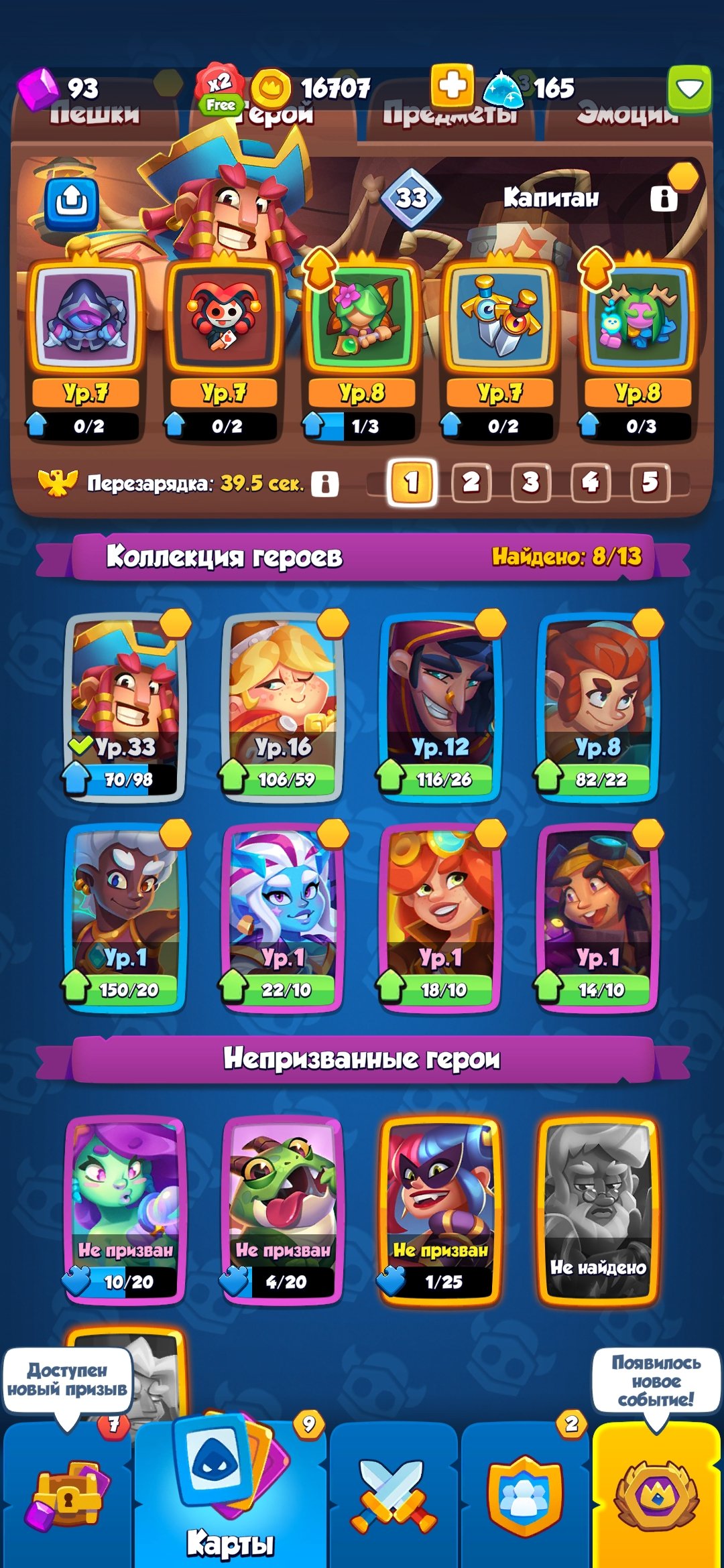Open Captain hero info button
The image size is (724, 1568).
664,198
